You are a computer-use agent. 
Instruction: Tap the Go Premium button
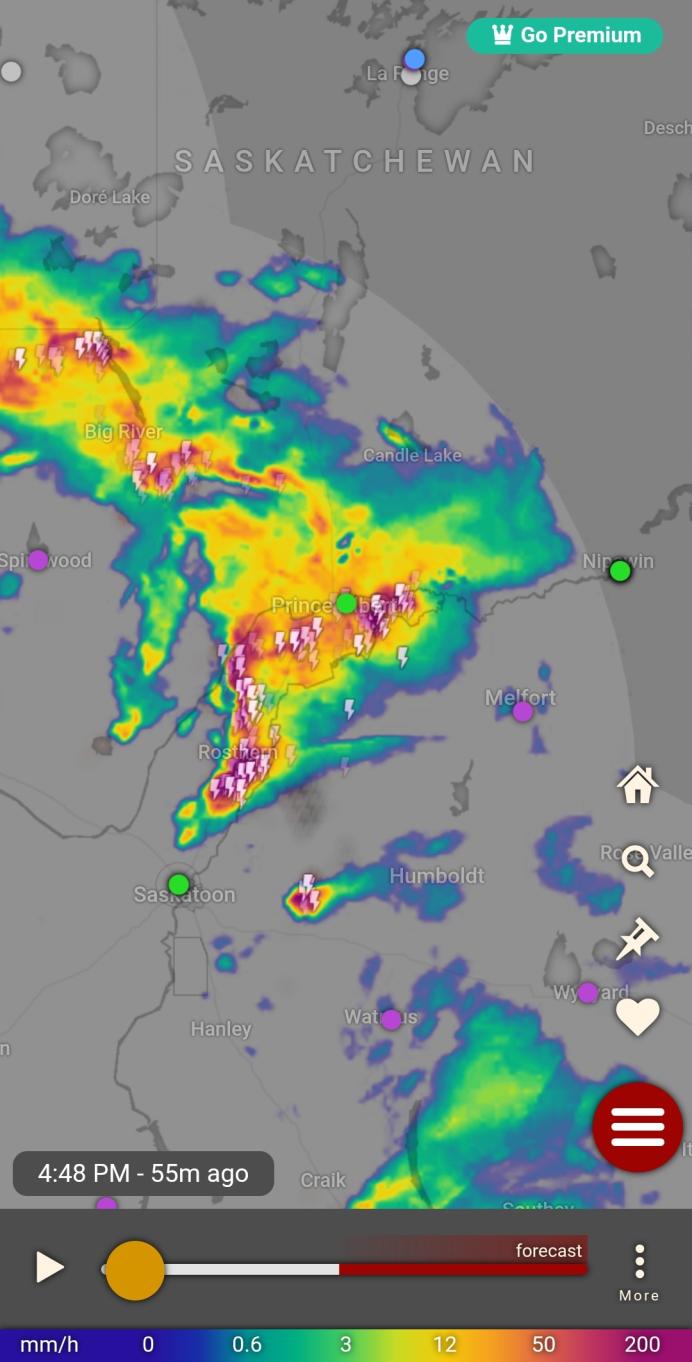point(564,35)
